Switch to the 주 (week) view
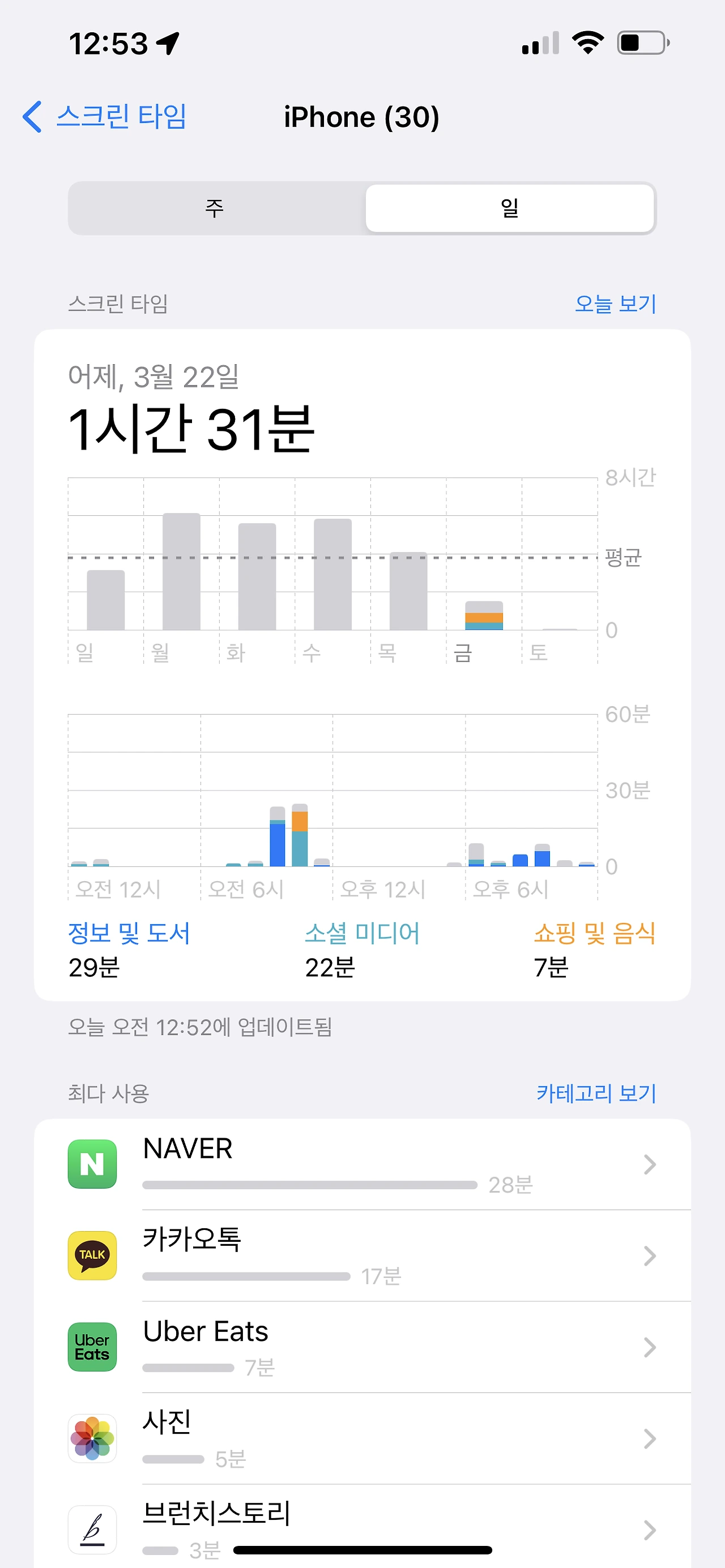Image resolution: width=725 pixels, height=1568 pixels. click(x=215, y=208)
